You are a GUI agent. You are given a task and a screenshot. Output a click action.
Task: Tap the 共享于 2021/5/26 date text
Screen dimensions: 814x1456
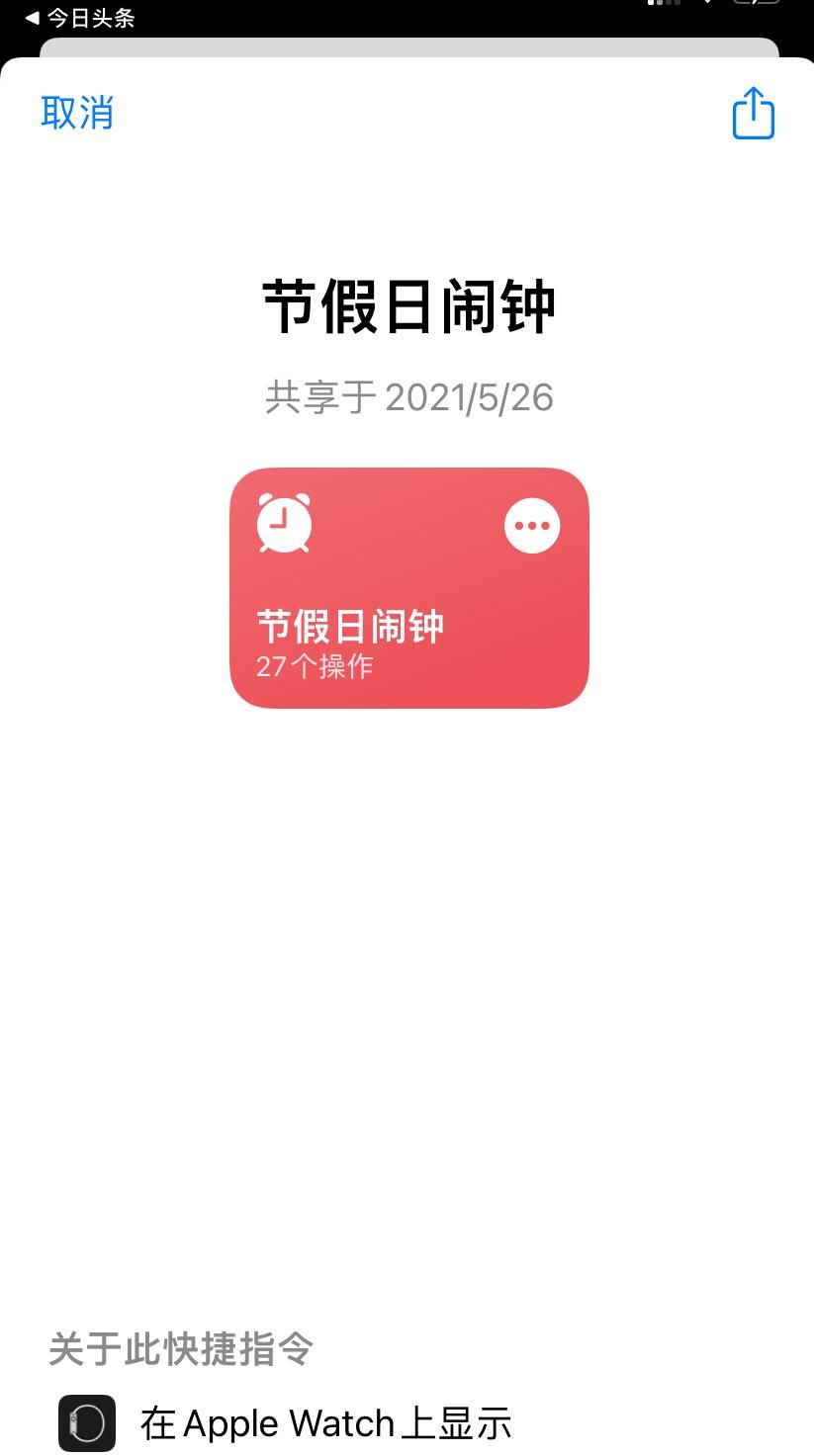[407, 397]
